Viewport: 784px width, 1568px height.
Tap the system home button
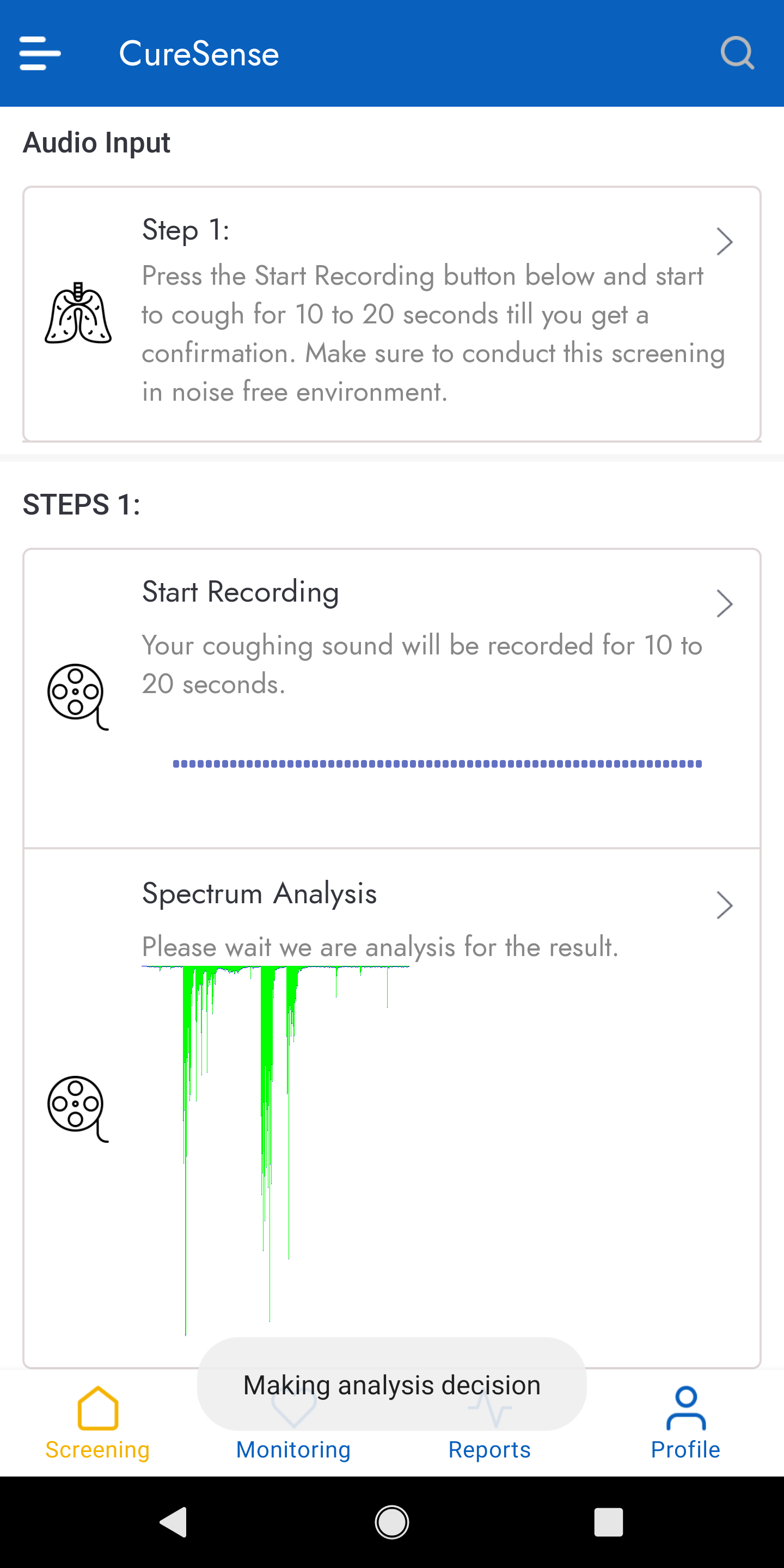point(392,1522)
